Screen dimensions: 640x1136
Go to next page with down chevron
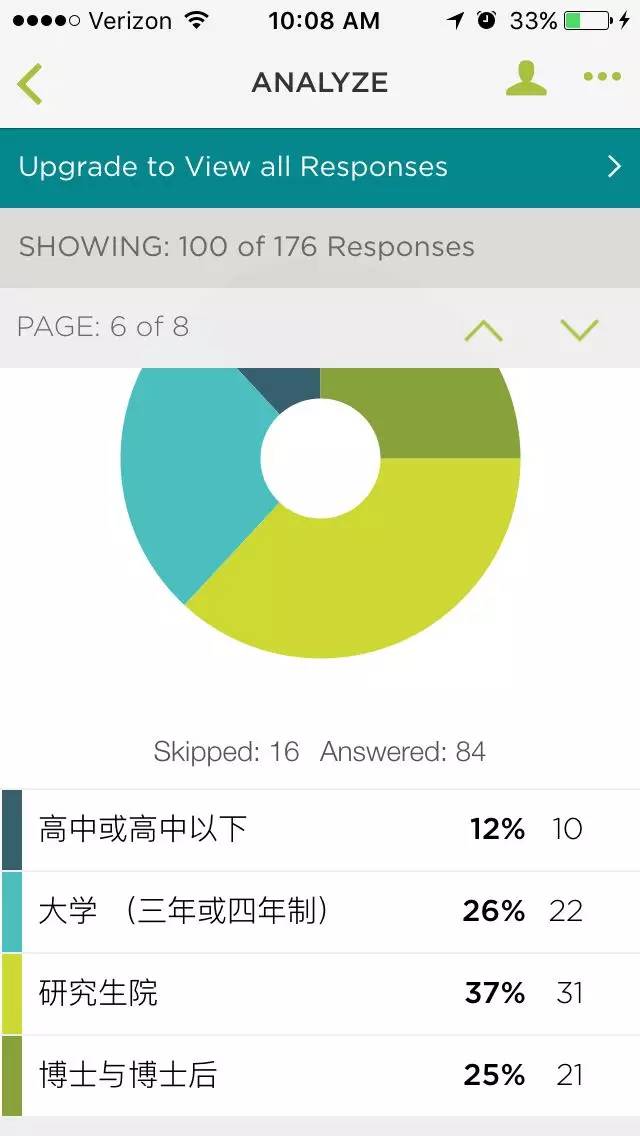tap(580, 330)
